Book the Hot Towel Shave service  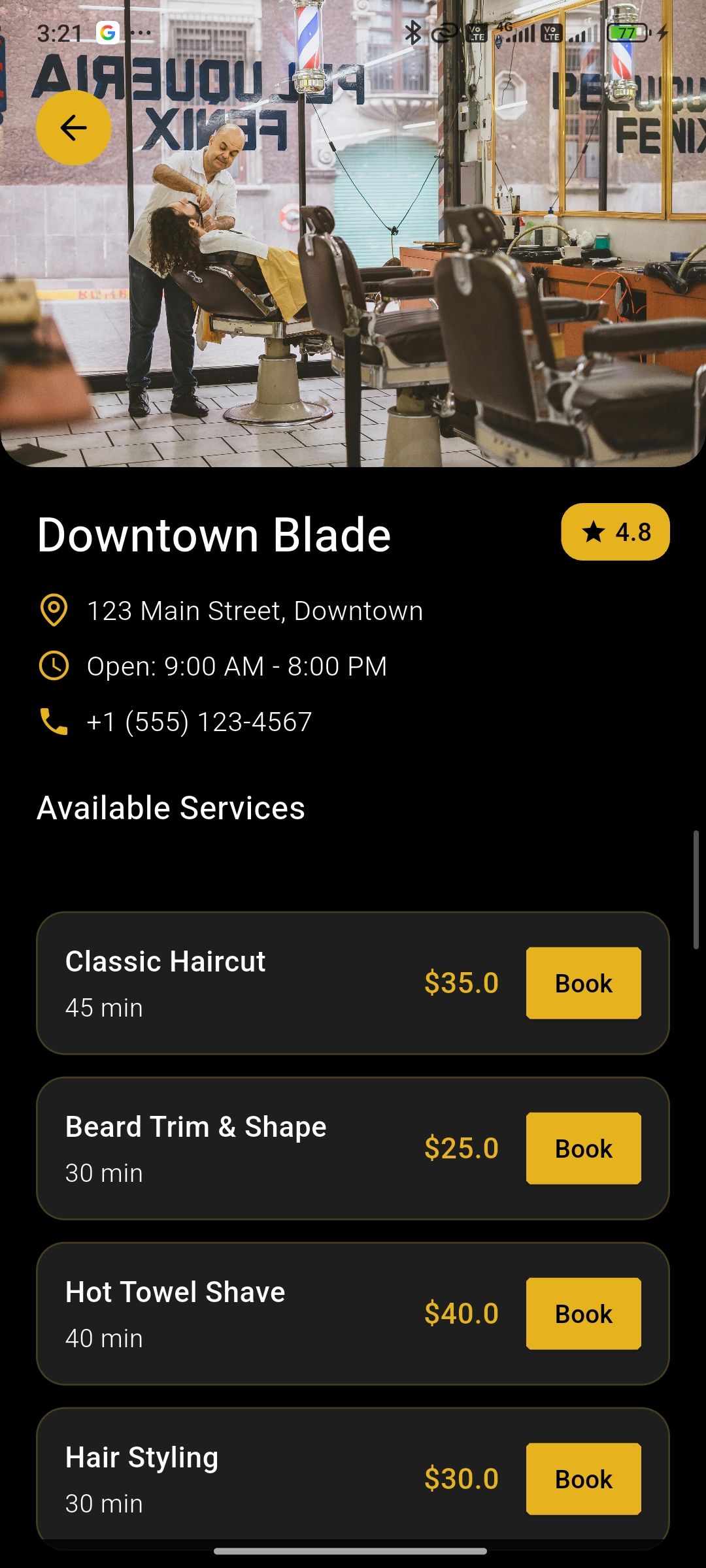click(x=583, y=1313)
